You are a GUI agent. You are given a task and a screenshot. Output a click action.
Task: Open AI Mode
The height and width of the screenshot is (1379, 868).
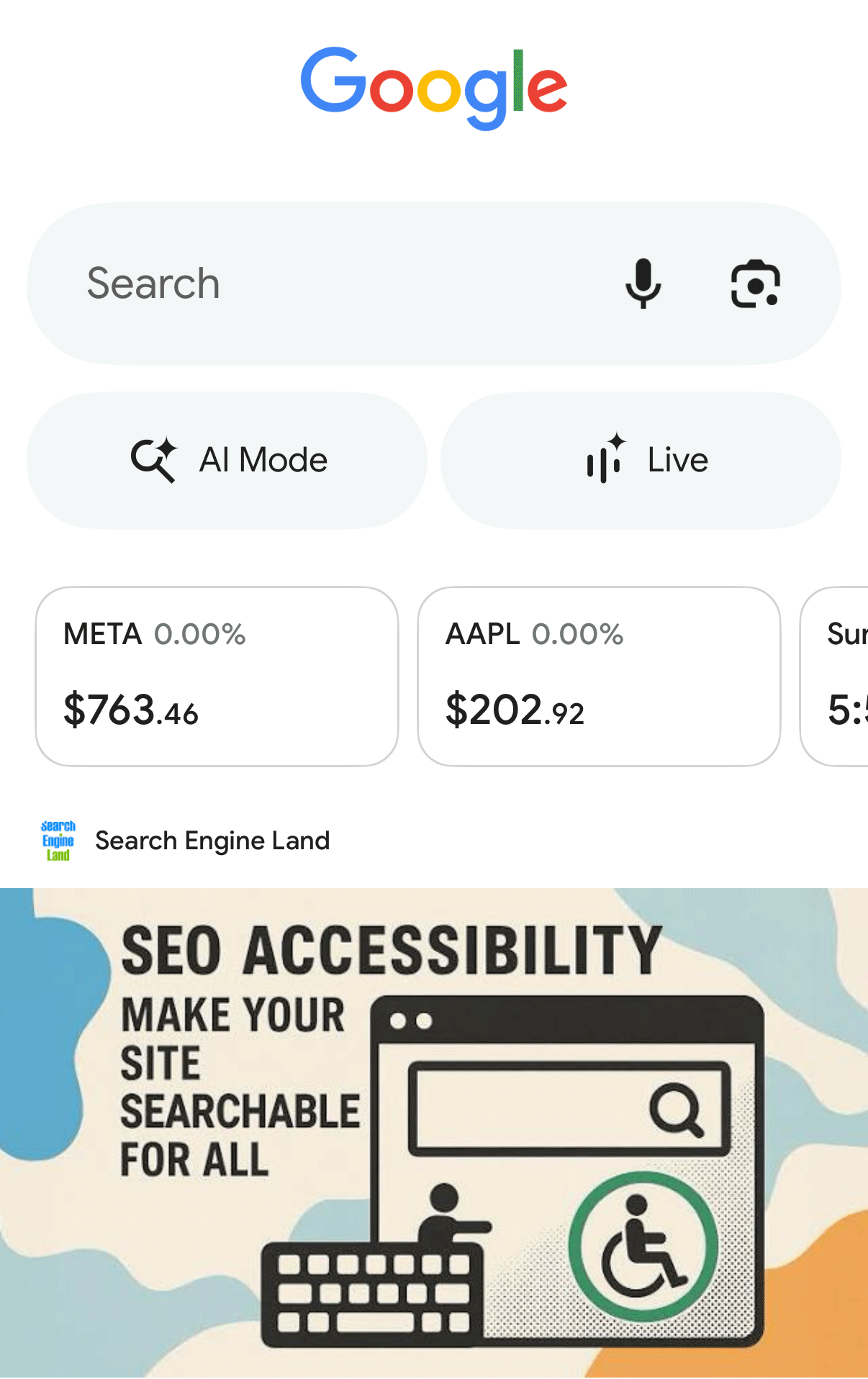coord(227,459)
